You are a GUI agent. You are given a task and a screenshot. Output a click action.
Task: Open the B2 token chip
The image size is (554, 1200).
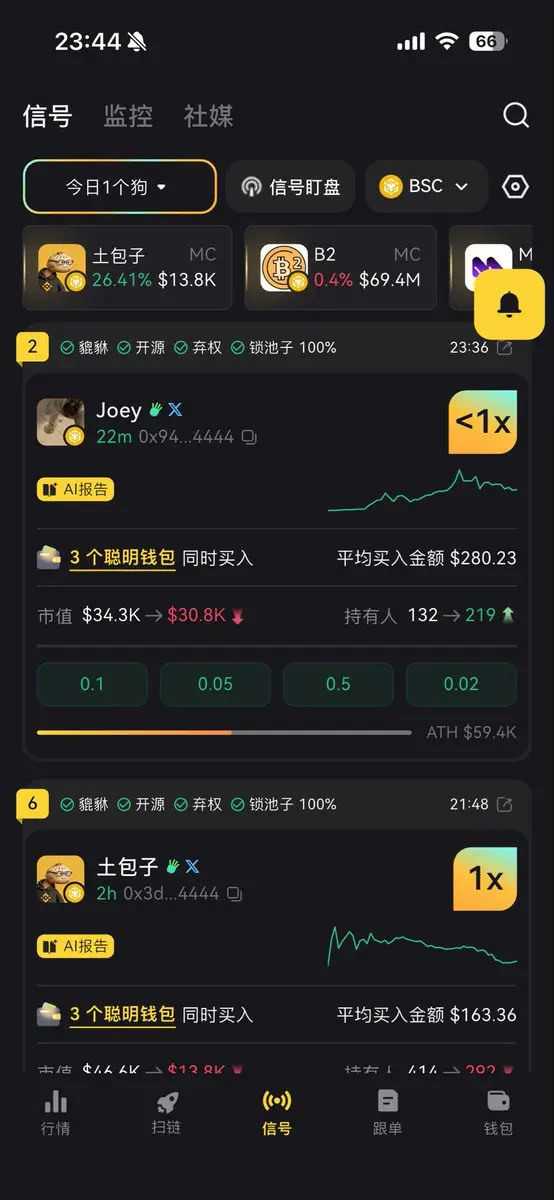[340, 267]
